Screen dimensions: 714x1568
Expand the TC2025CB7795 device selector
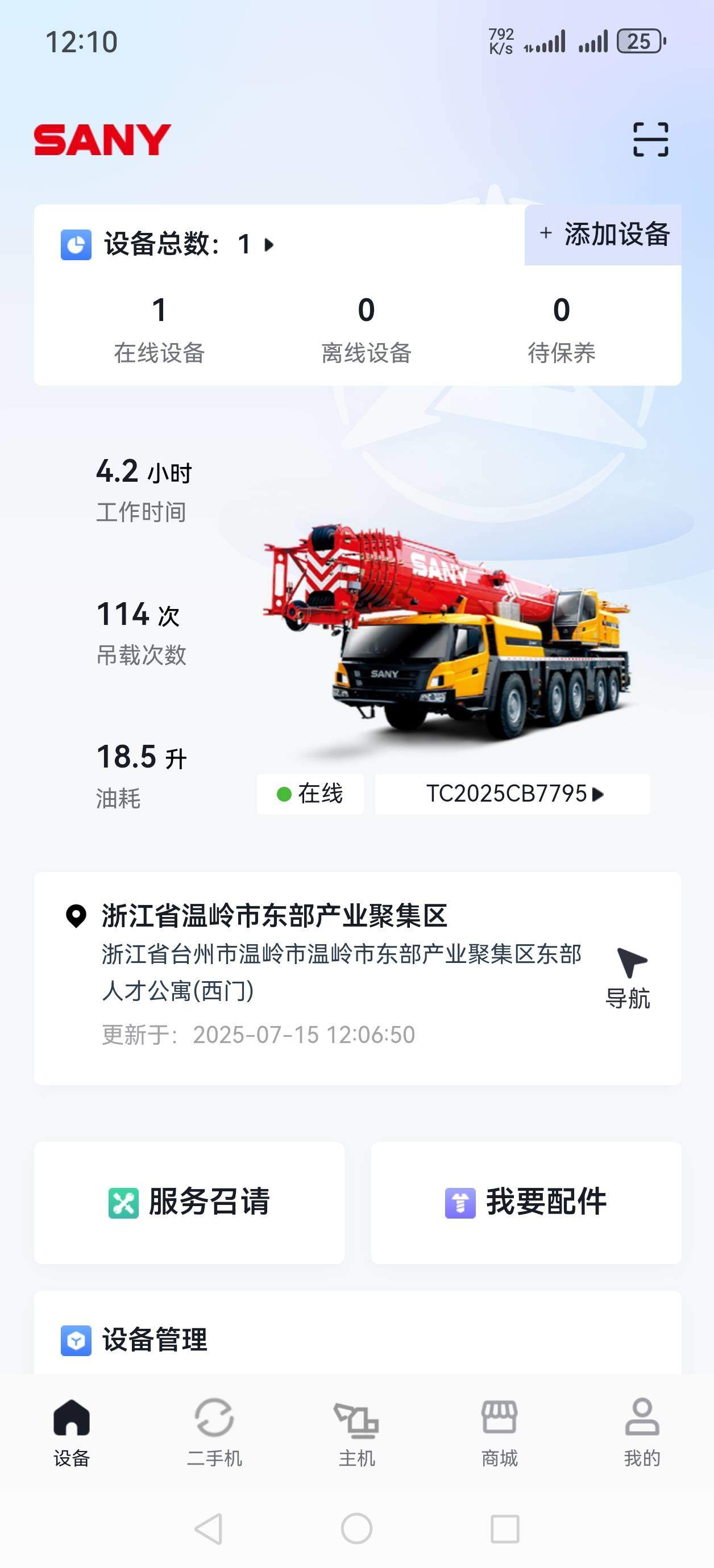click(x=510, y=793)
